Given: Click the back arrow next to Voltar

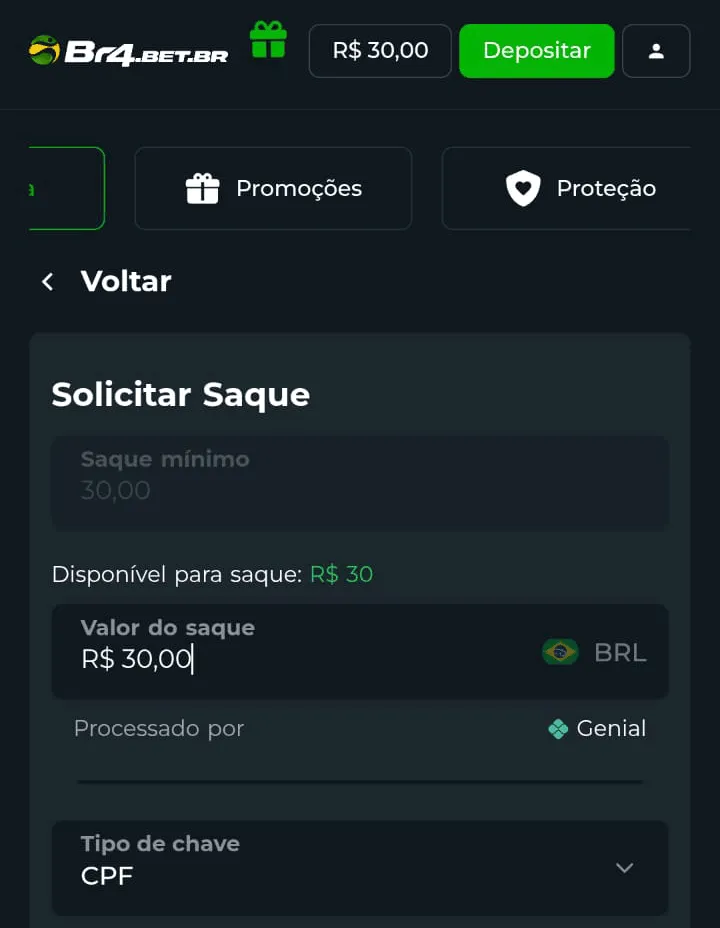Looking at the screenshot, I should click(x=47, y=281).
